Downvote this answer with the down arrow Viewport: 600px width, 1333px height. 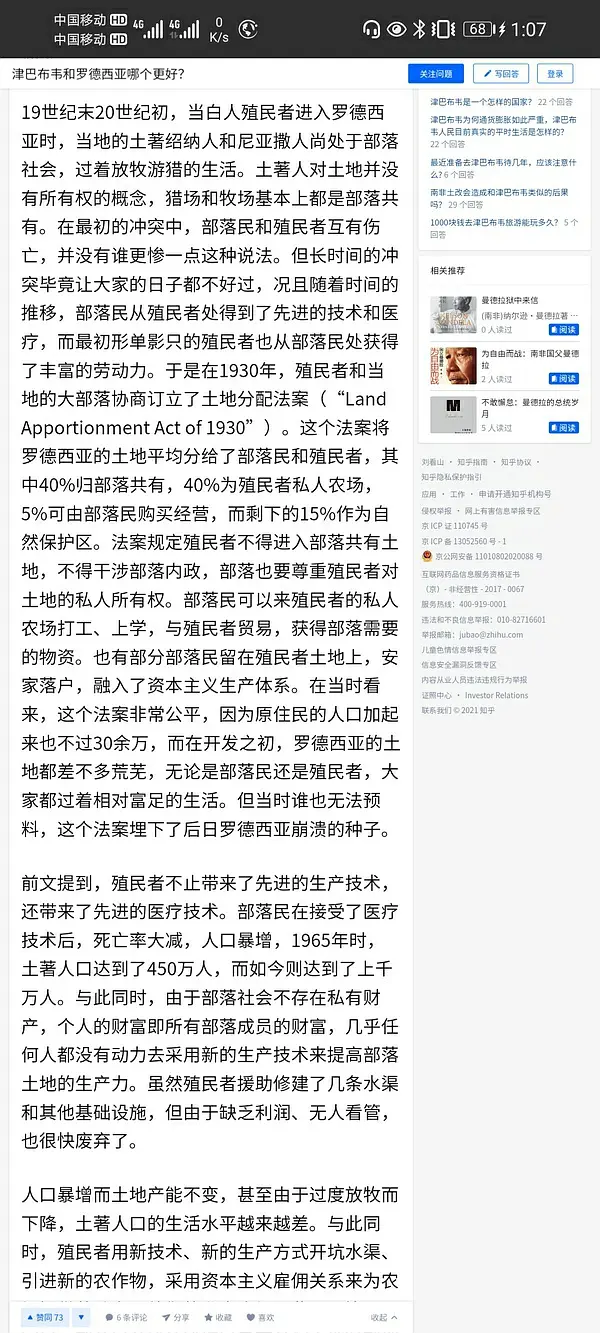click(81, 1317)
